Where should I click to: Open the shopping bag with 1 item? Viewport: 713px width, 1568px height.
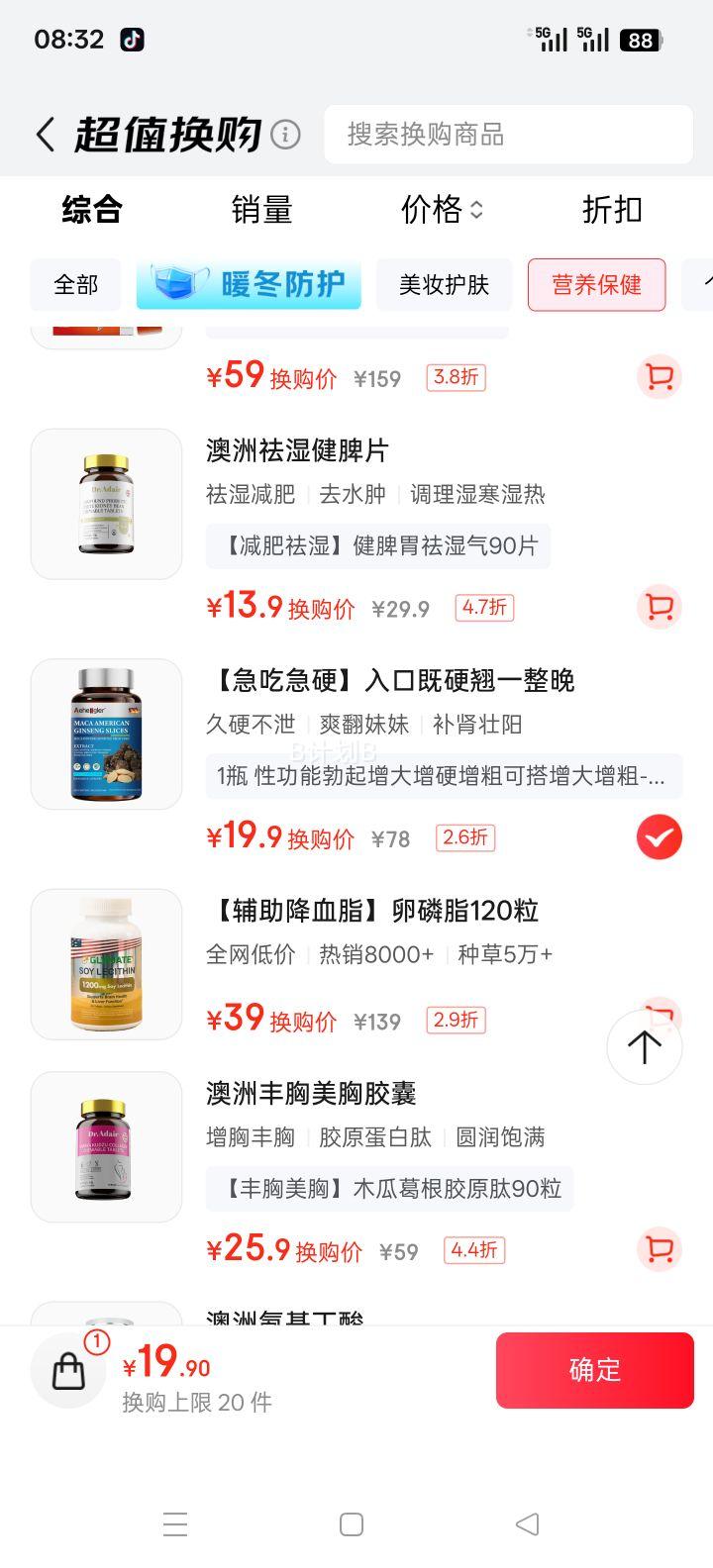69,1370
